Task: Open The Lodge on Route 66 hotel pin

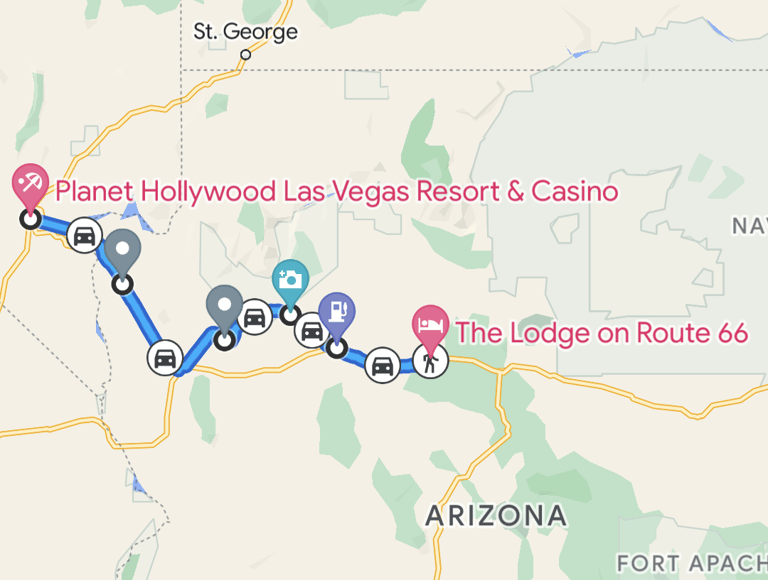Action: tap(431, 324)
